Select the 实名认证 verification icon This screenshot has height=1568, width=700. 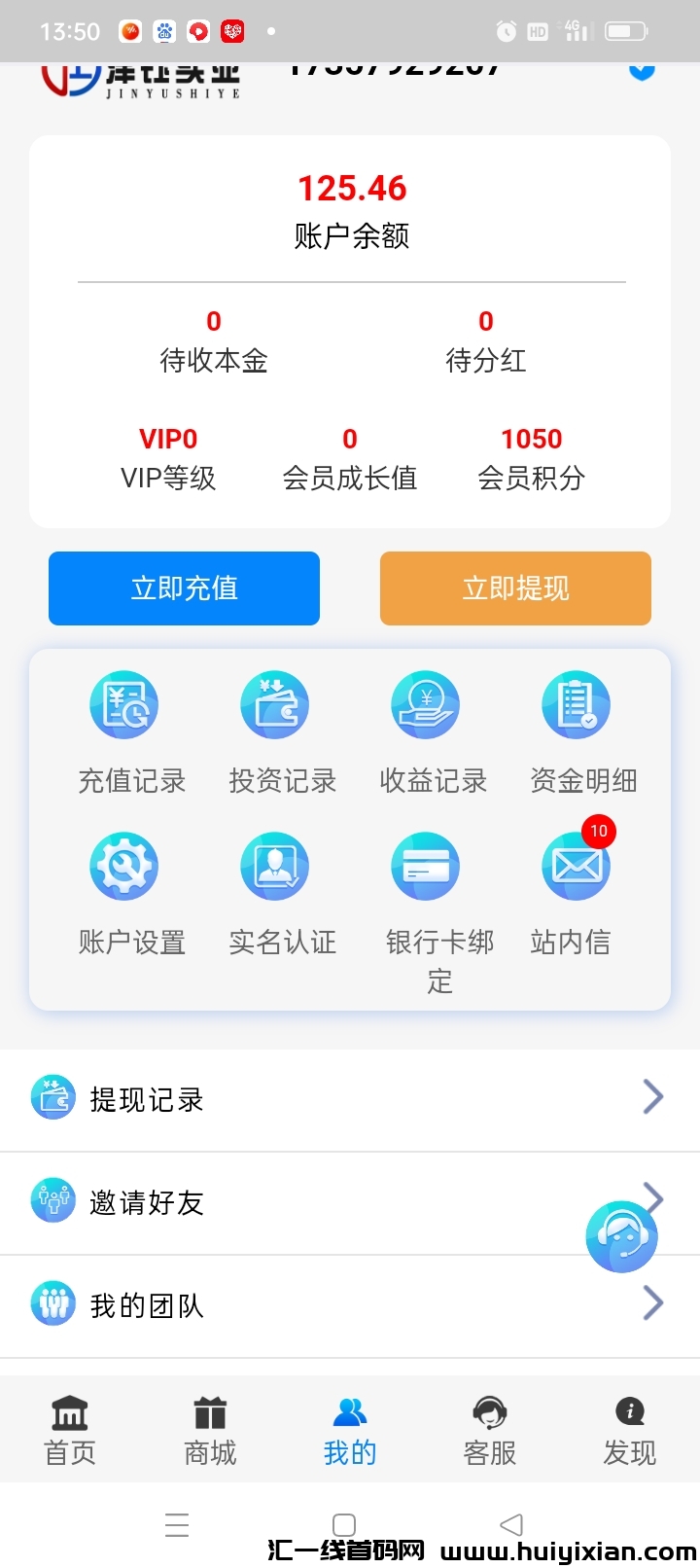(x=275, y=866)
